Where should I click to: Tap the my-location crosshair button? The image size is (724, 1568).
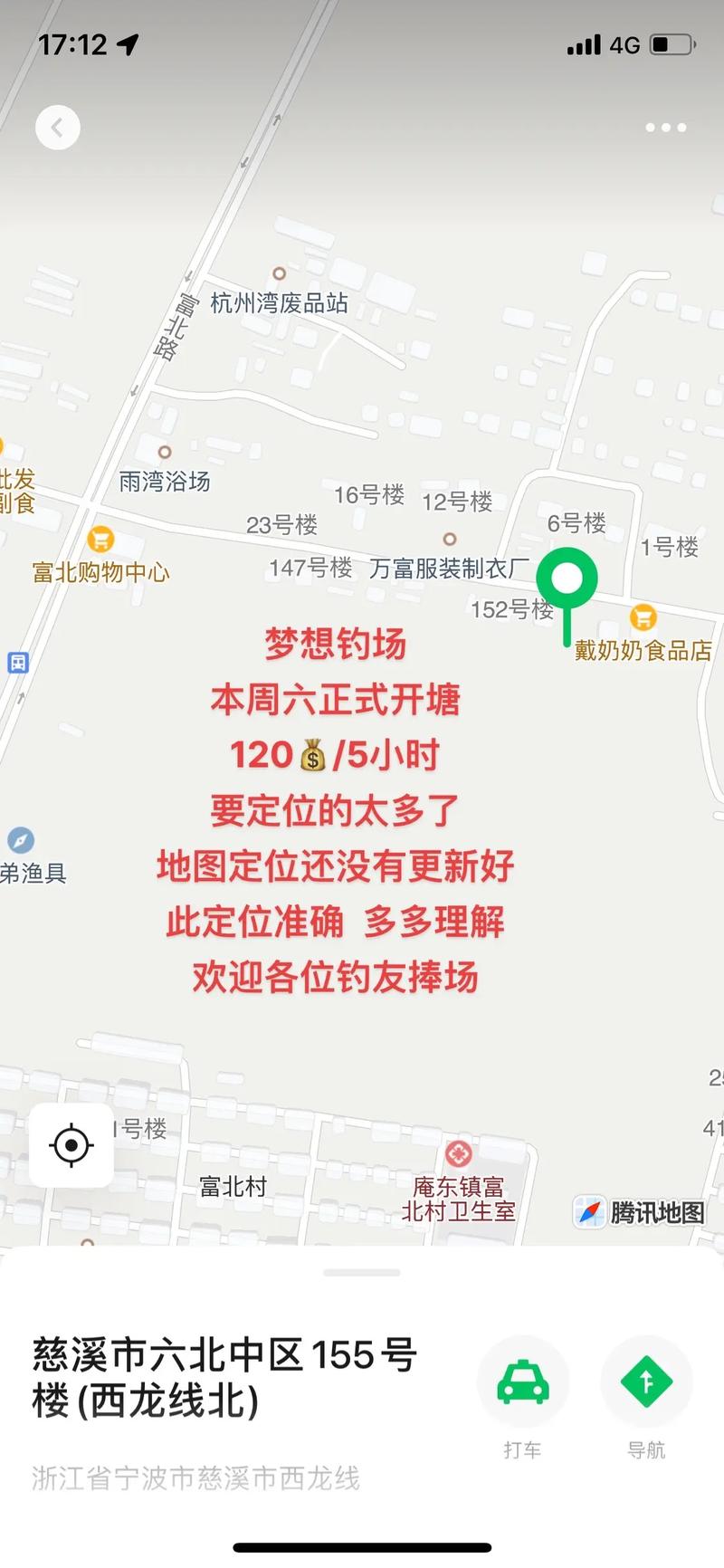pos(70,1145)
